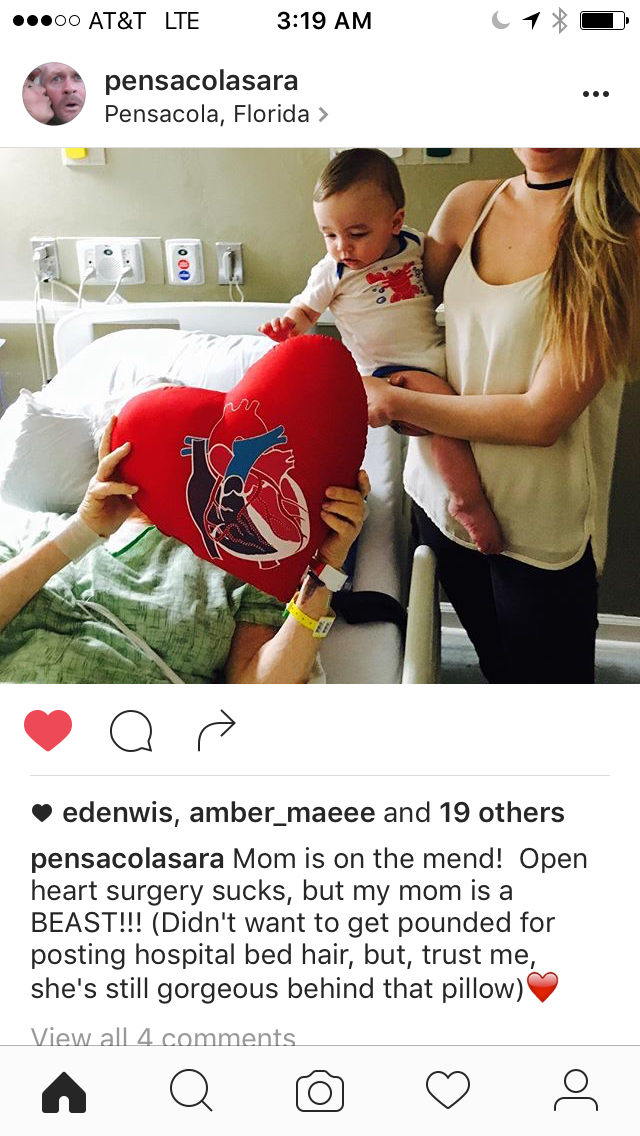
Task: Open the activity heart tab
Action: coord(447,1090)
